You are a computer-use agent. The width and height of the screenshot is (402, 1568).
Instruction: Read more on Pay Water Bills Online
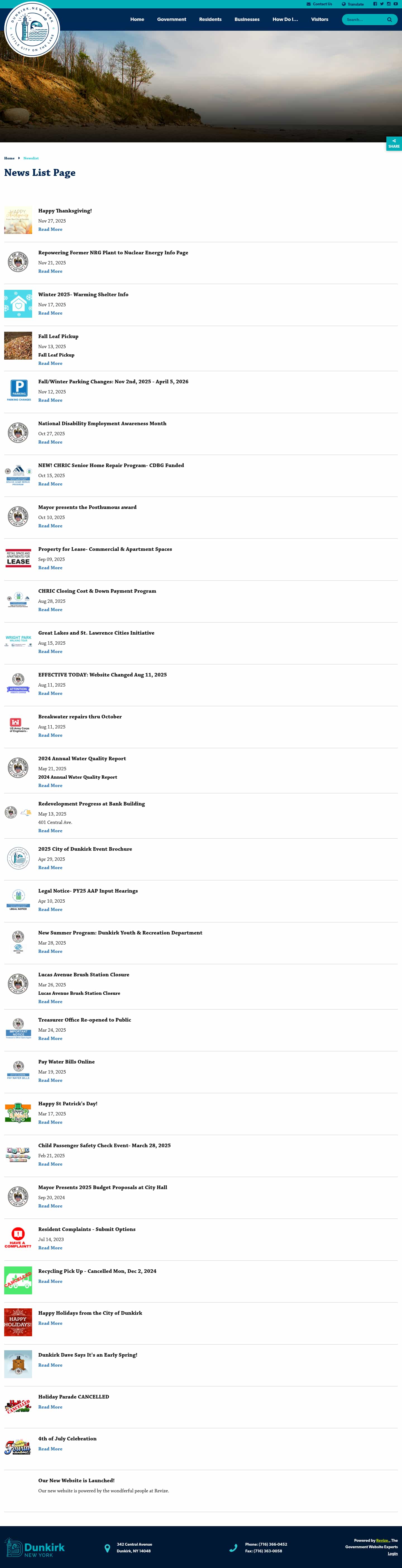[50, 1081]
